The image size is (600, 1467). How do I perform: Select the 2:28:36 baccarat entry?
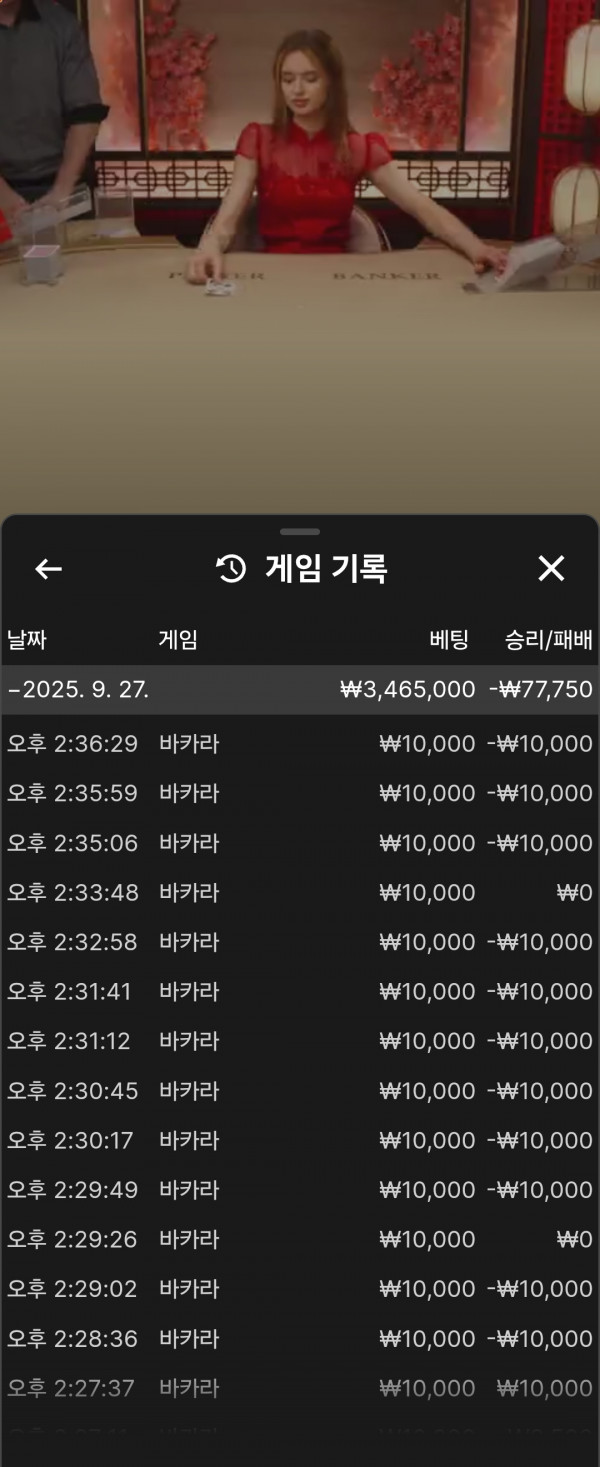pos(300,1339)
